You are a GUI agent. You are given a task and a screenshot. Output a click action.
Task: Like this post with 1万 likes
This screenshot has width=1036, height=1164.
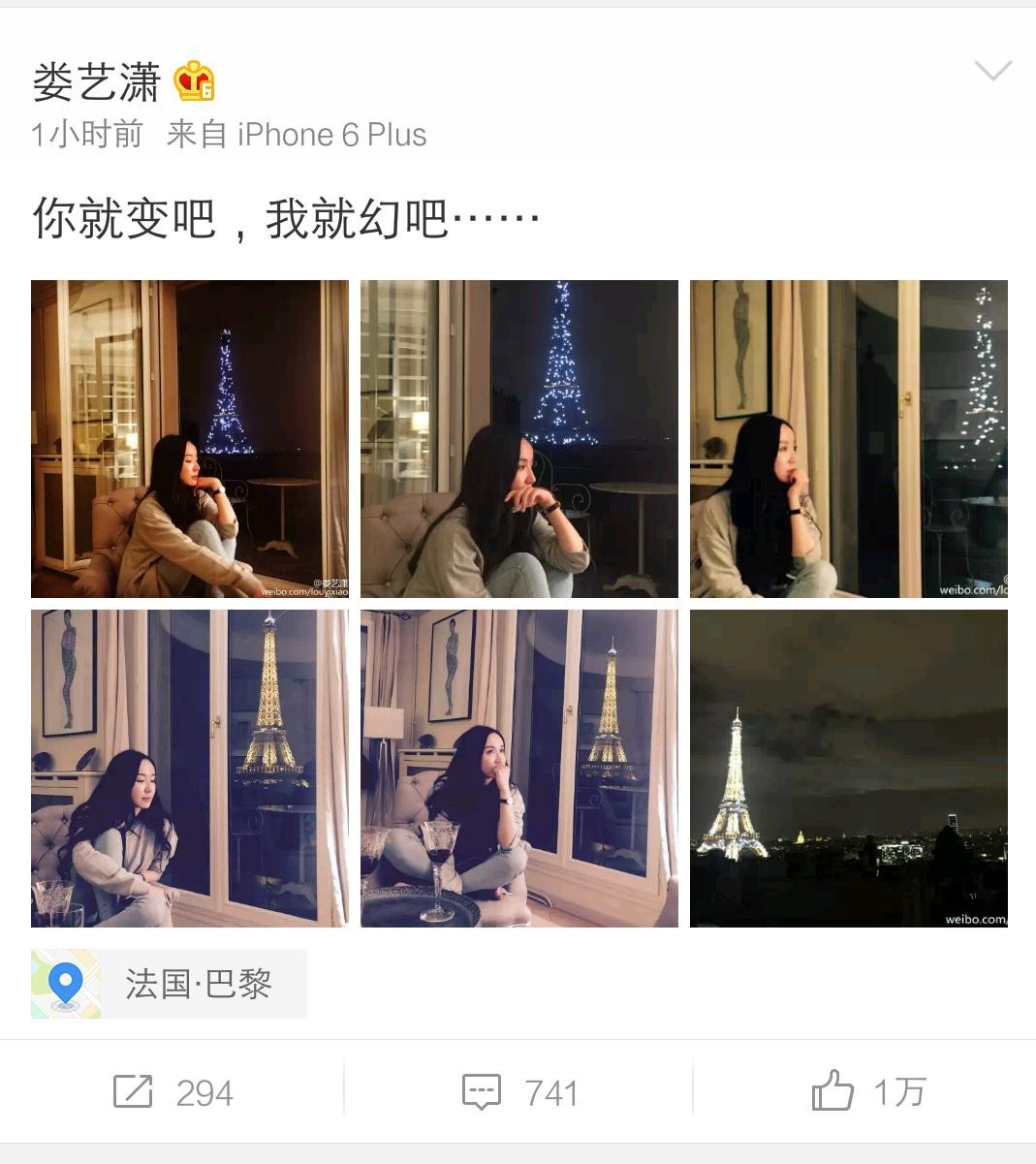point(868,1092)
